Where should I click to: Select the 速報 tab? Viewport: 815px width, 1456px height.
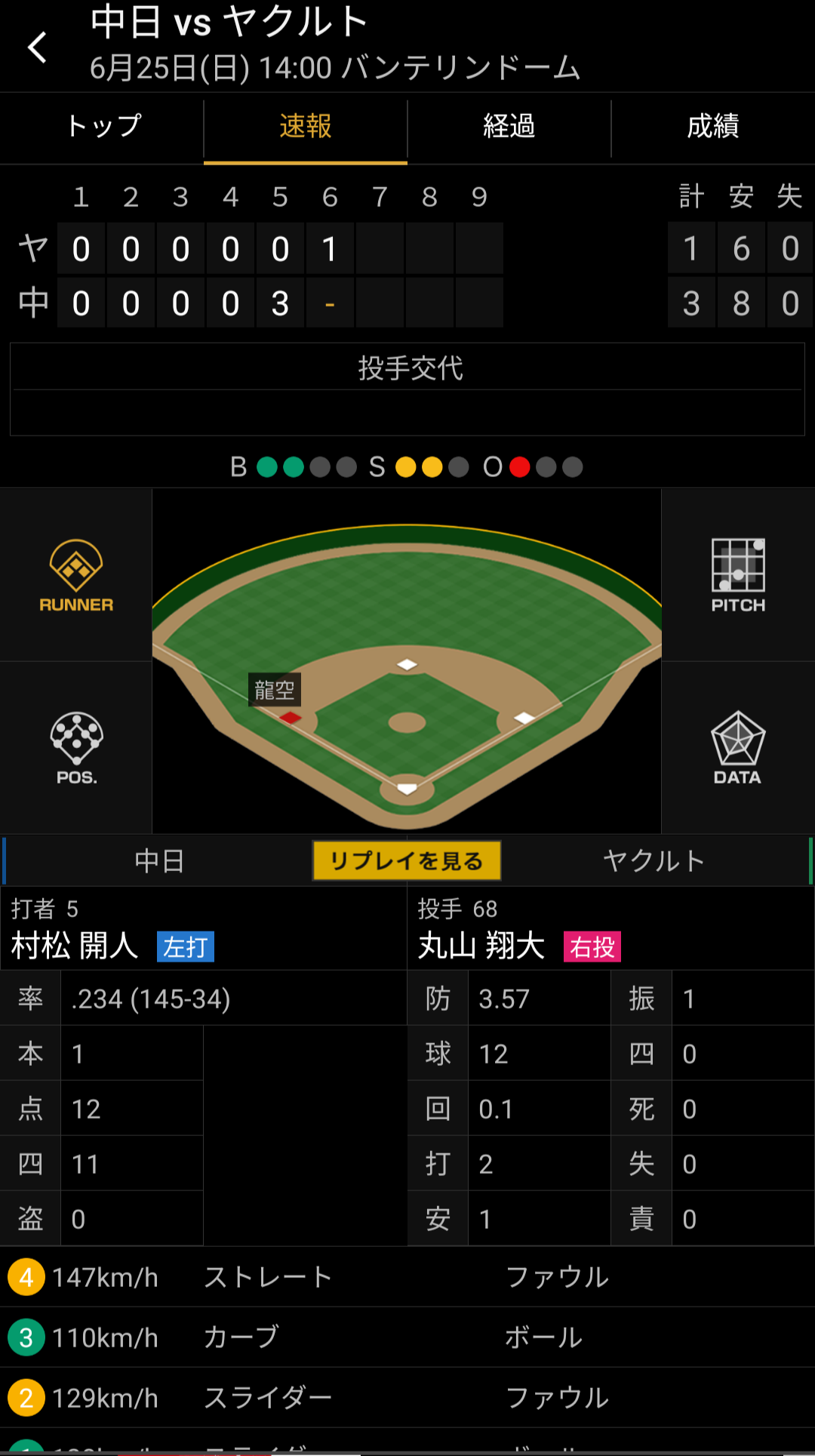tap(306, 126)
